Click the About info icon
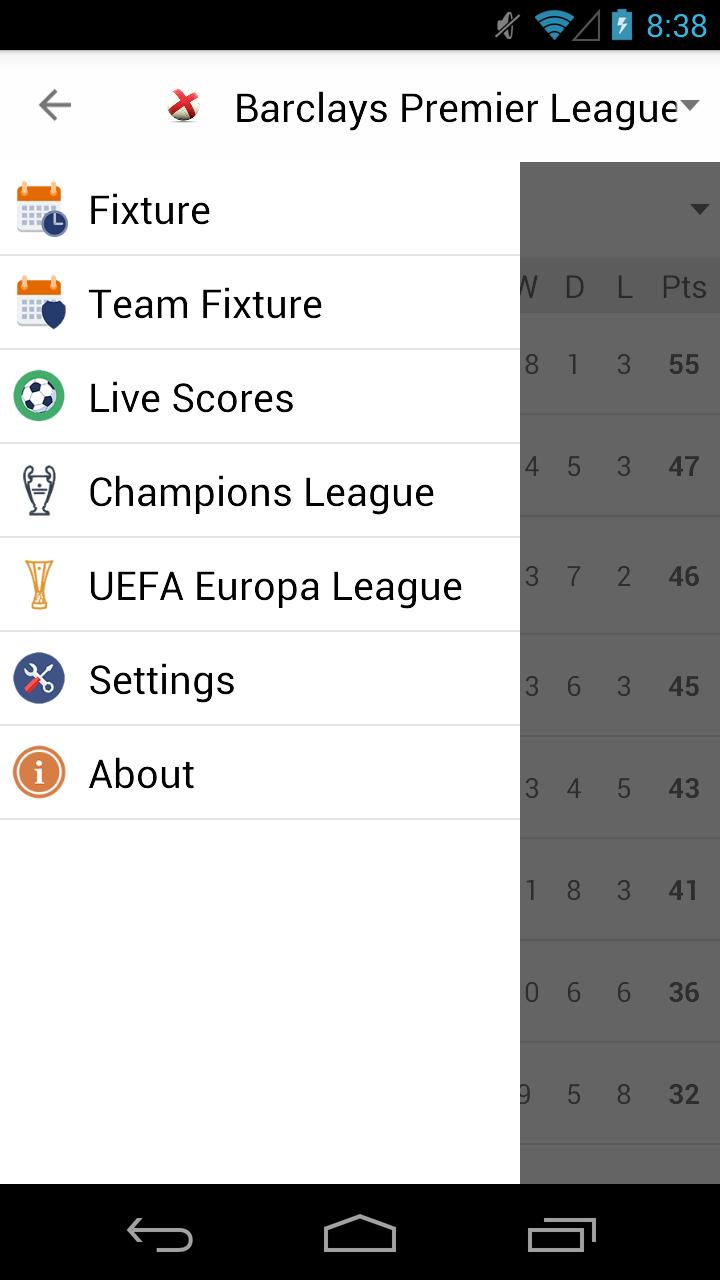This screenshot has height=1280, width=720. [38, 772]
